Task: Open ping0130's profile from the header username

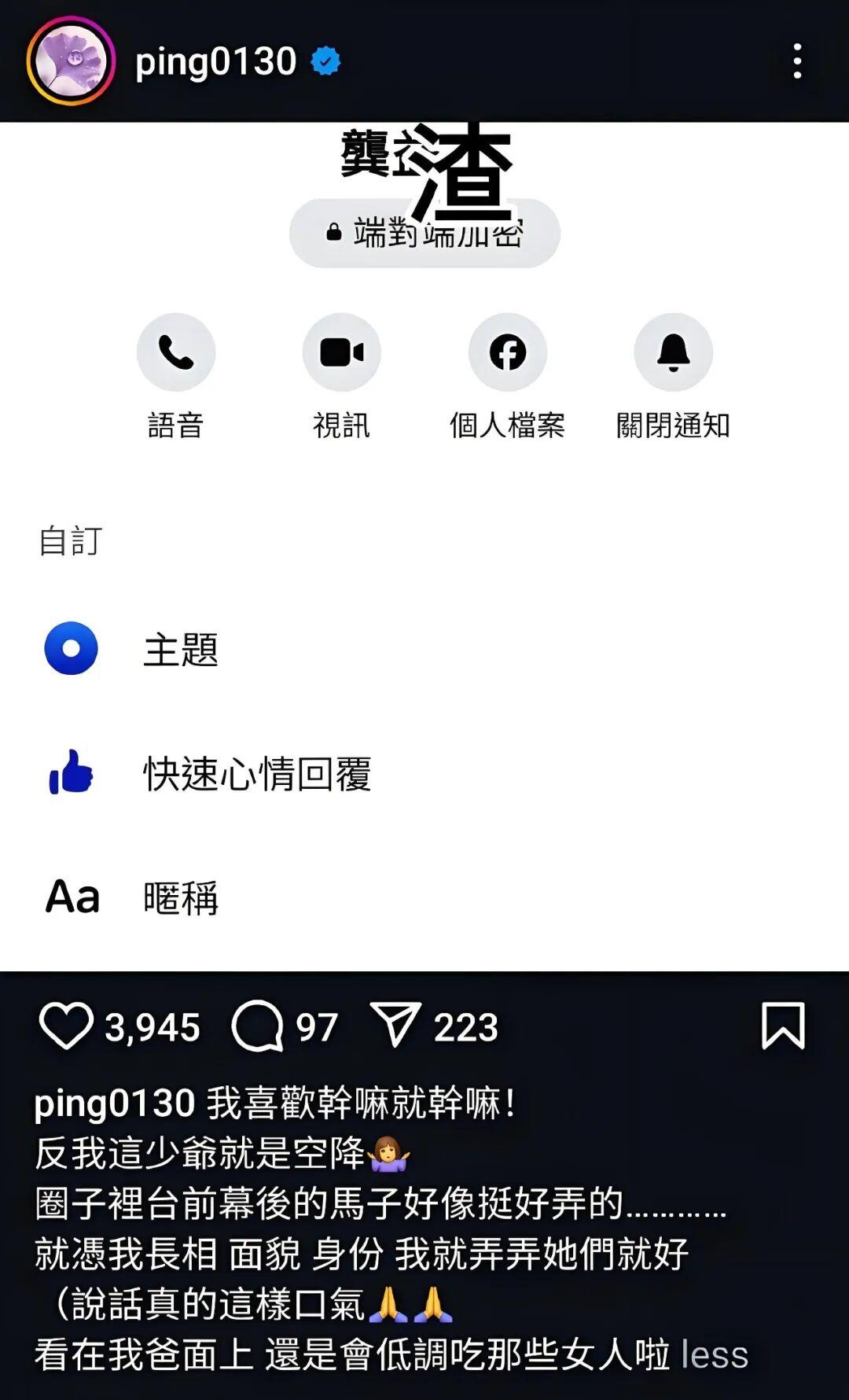Action: coord(215,61)
